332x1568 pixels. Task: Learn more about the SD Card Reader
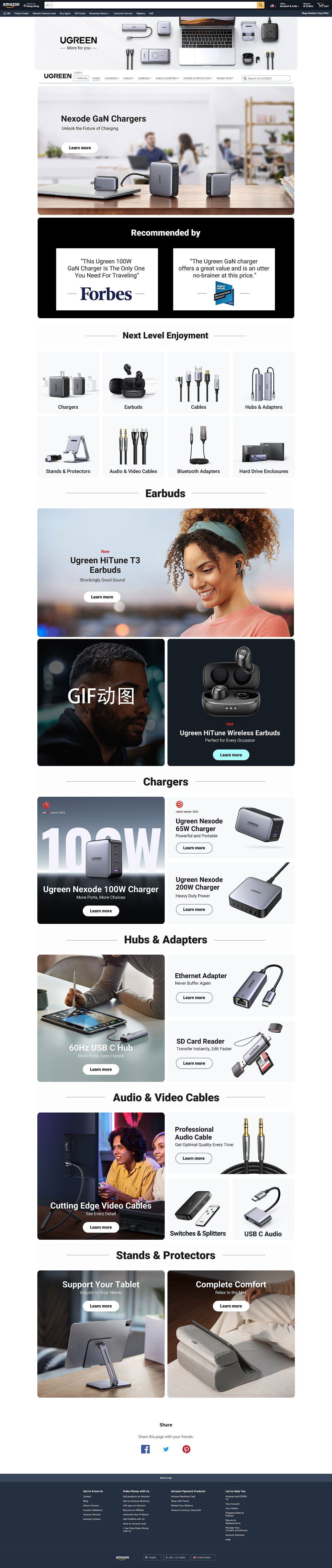point(194,1063)
